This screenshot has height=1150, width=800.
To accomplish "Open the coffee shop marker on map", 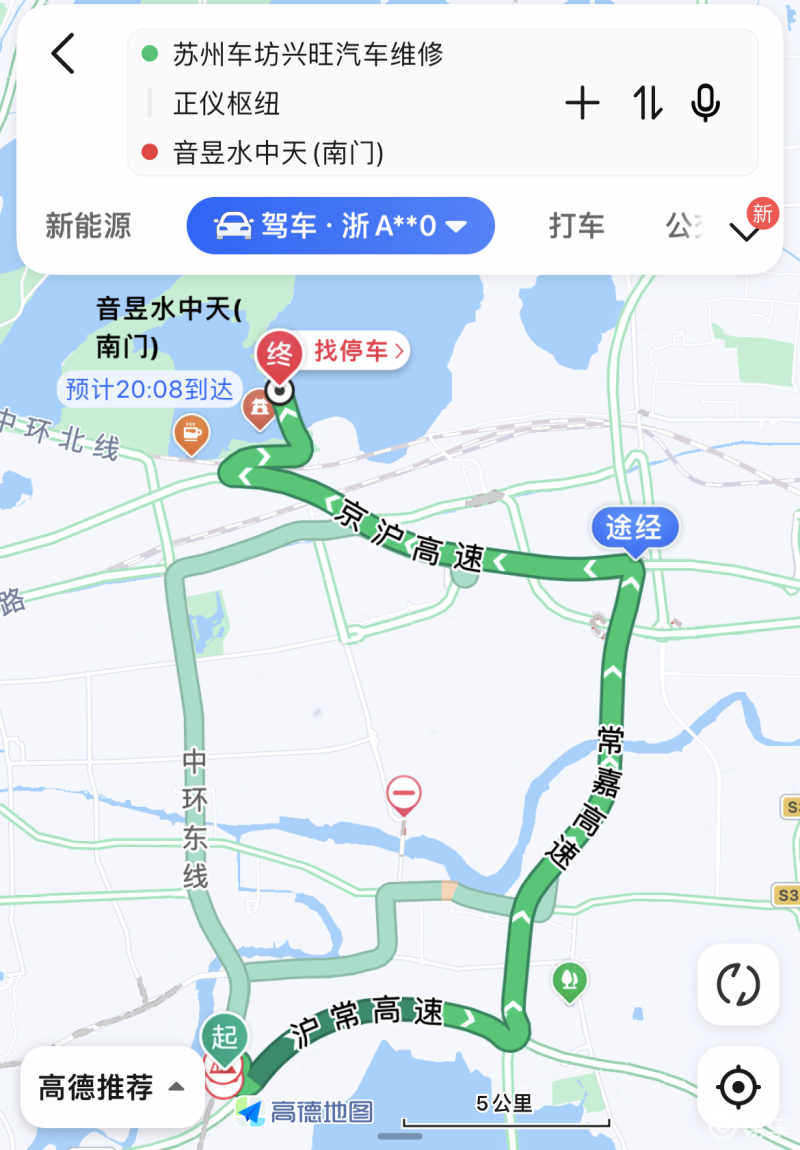I will click(x=189, y=434).
